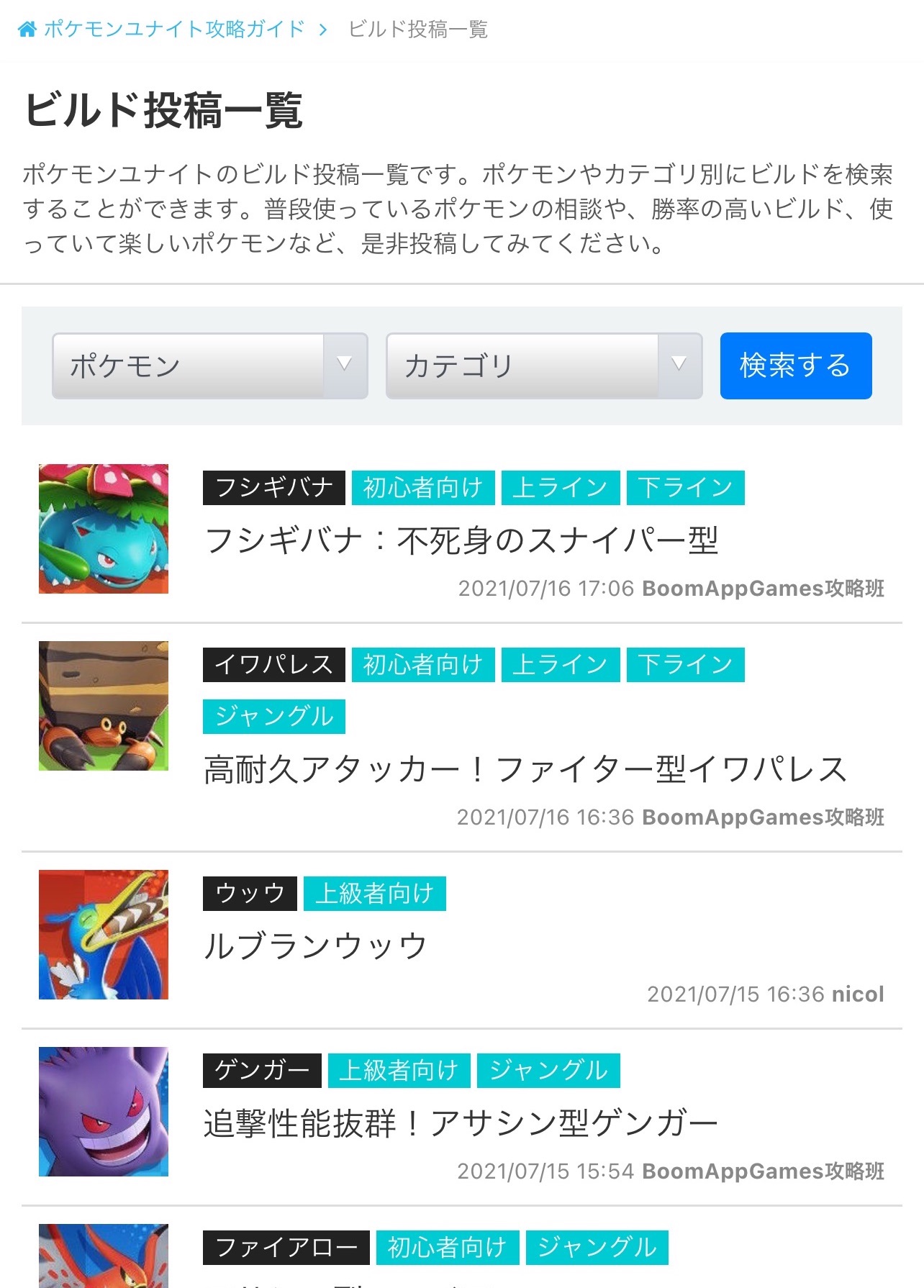Open build 追撃性能抜群！アサシン型ゲンガー

point(461,1123)
